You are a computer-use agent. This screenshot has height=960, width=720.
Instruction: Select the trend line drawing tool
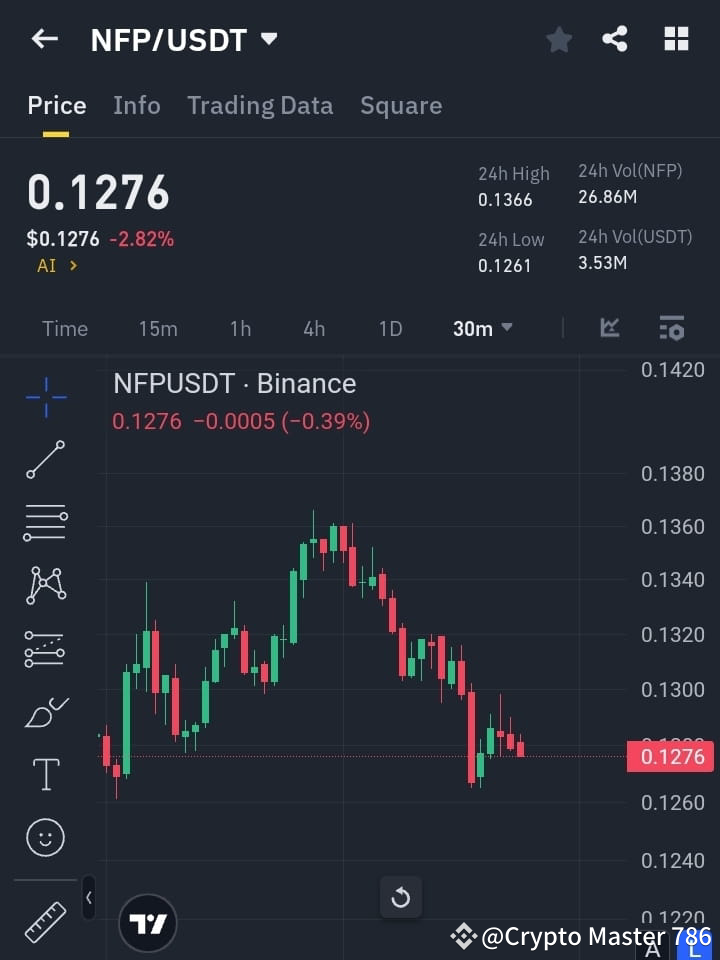pyautogui.click(x=44, y=460)
